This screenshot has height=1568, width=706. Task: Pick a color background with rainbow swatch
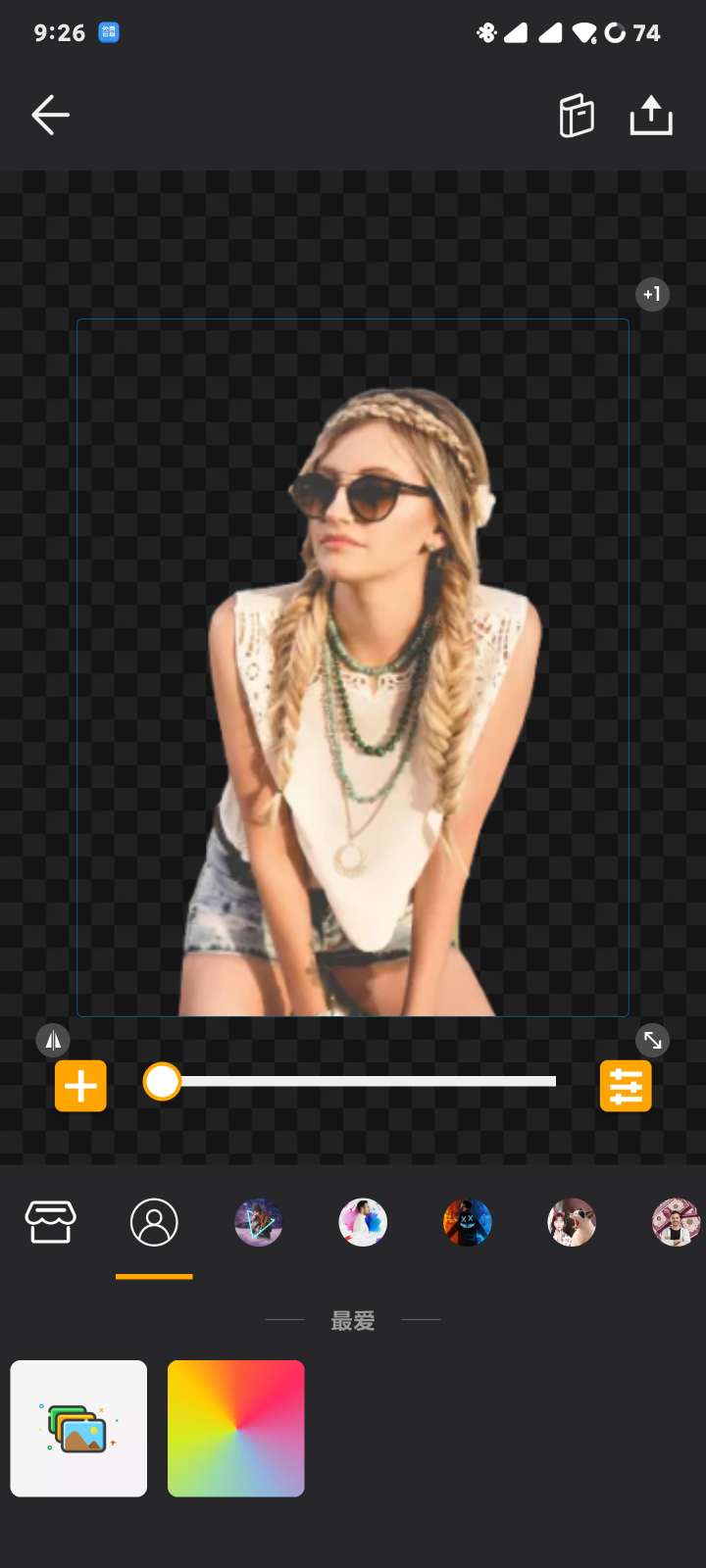tap(236, 1428)
